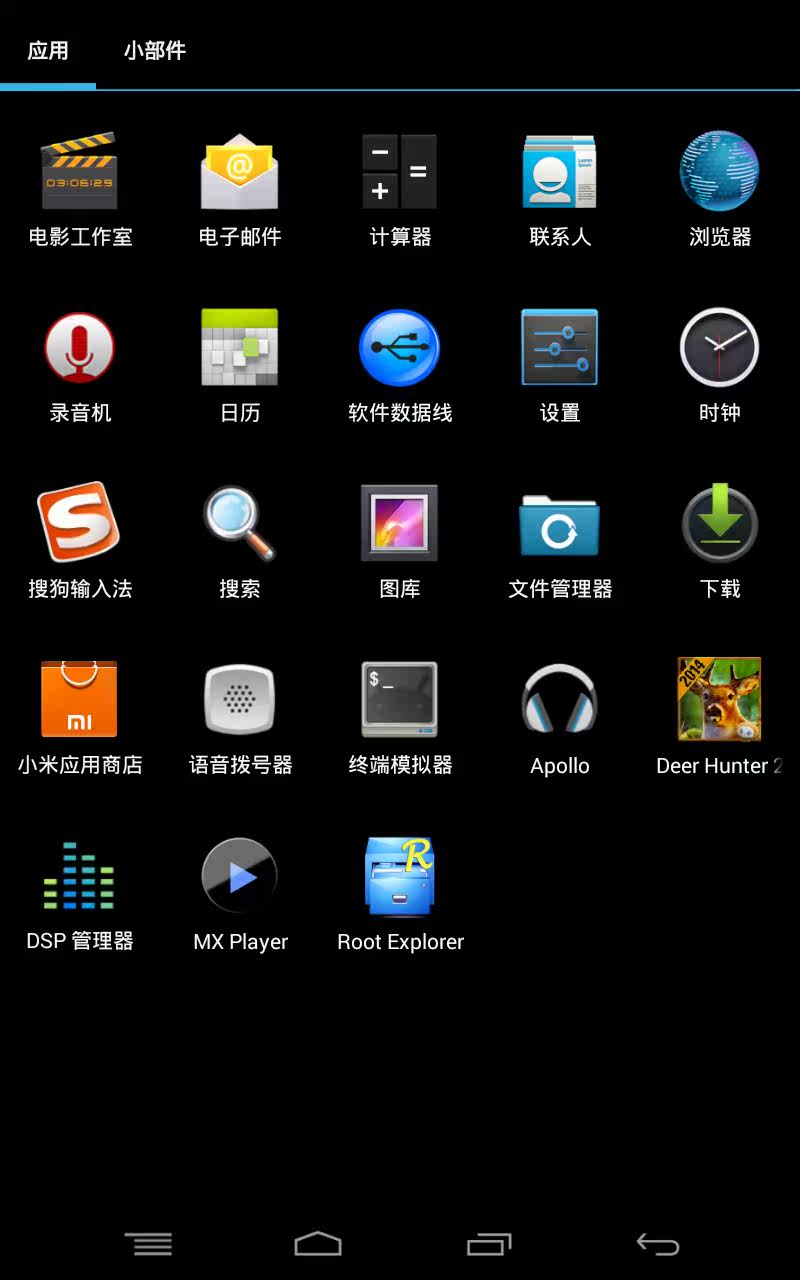This screenshot has height=1280, width=800.
Task: Launch the 时钟 clock app
Action: [720, 348]
